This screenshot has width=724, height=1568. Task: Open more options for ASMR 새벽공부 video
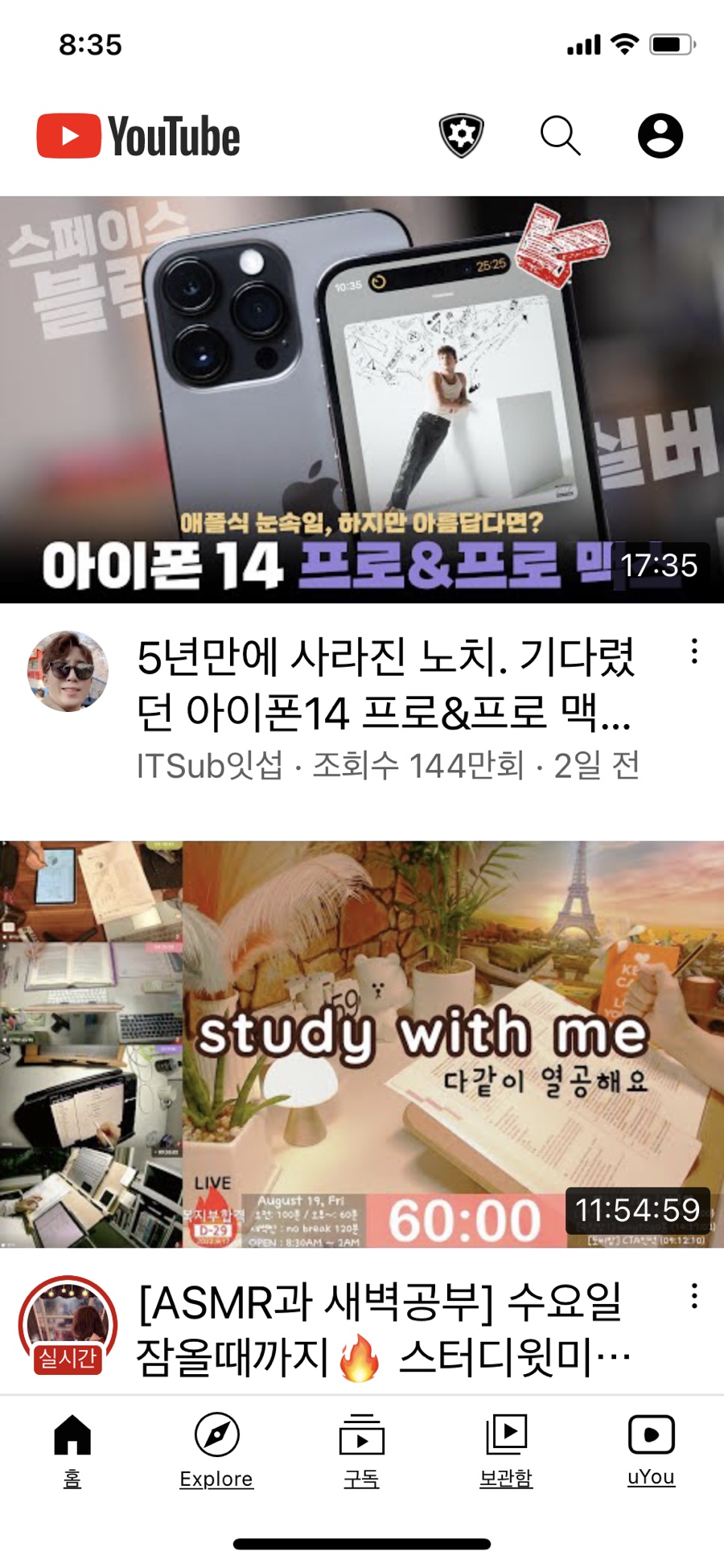[693, 1296]
